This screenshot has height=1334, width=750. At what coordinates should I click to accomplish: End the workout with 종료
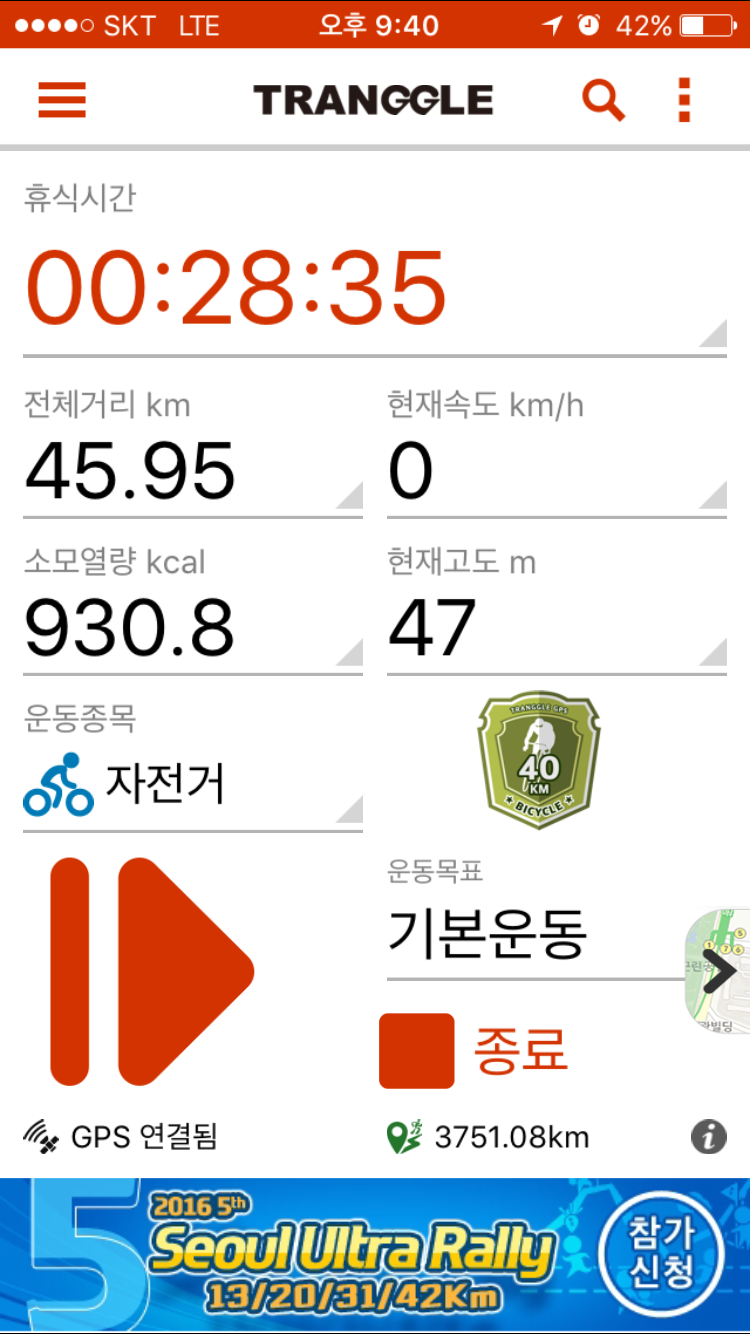pos(475,1050)
